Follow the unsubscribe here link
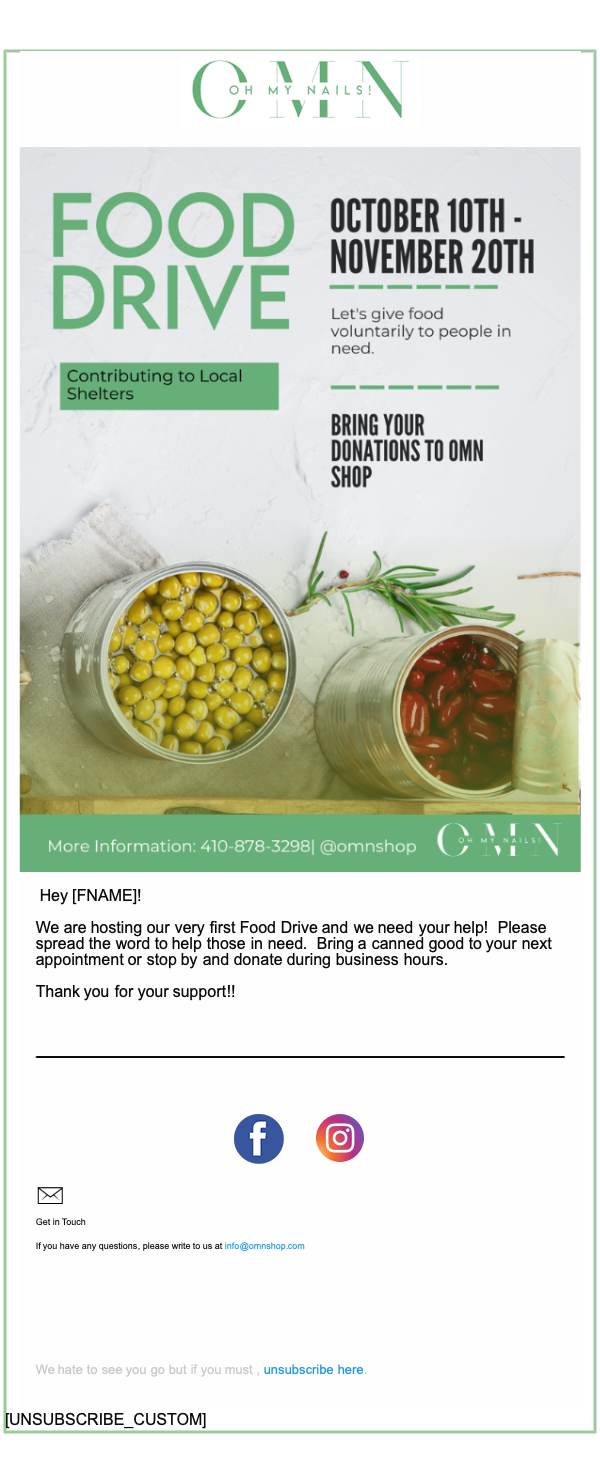Viewport: 600px width, 1483px height. [313, 1369]
